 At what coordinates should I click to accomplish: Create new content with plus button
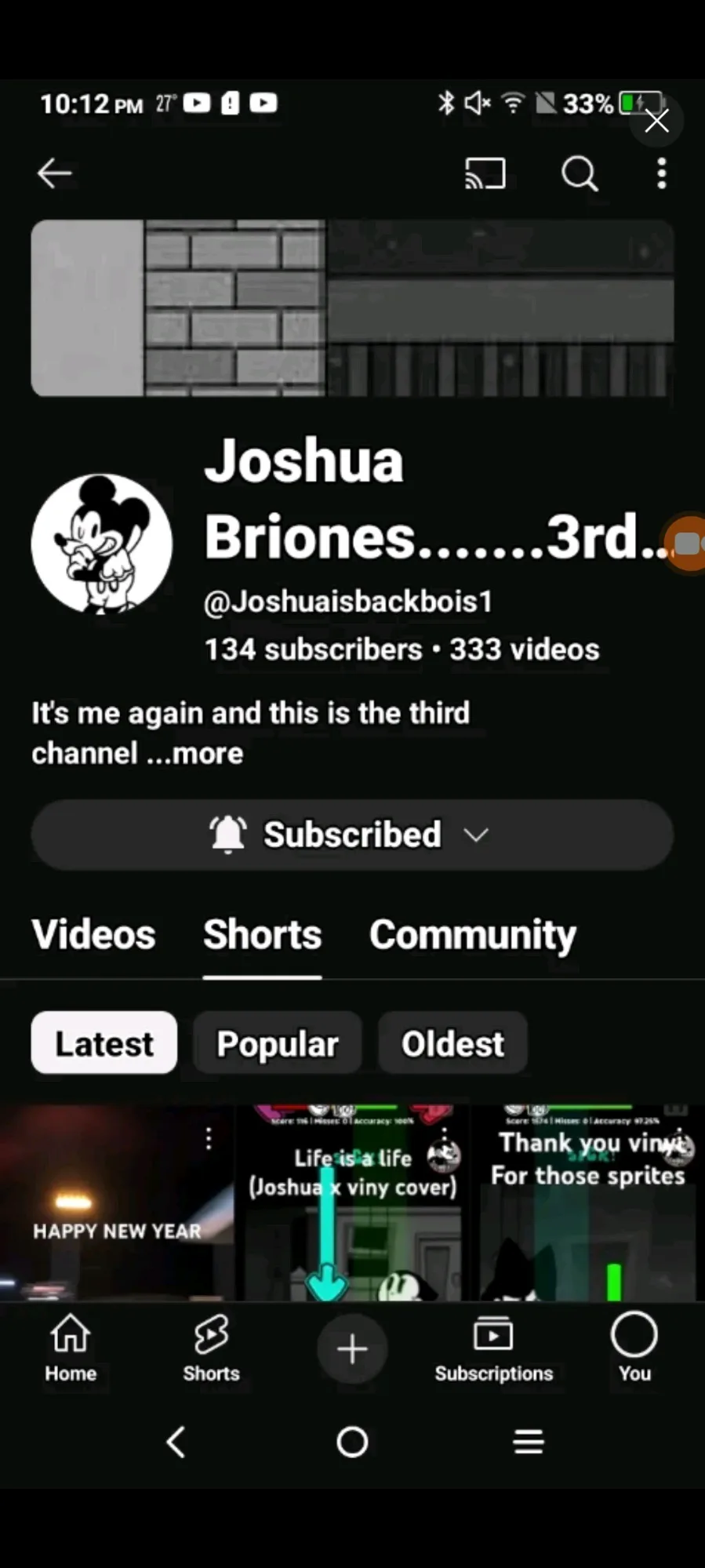click(352, 1349)
